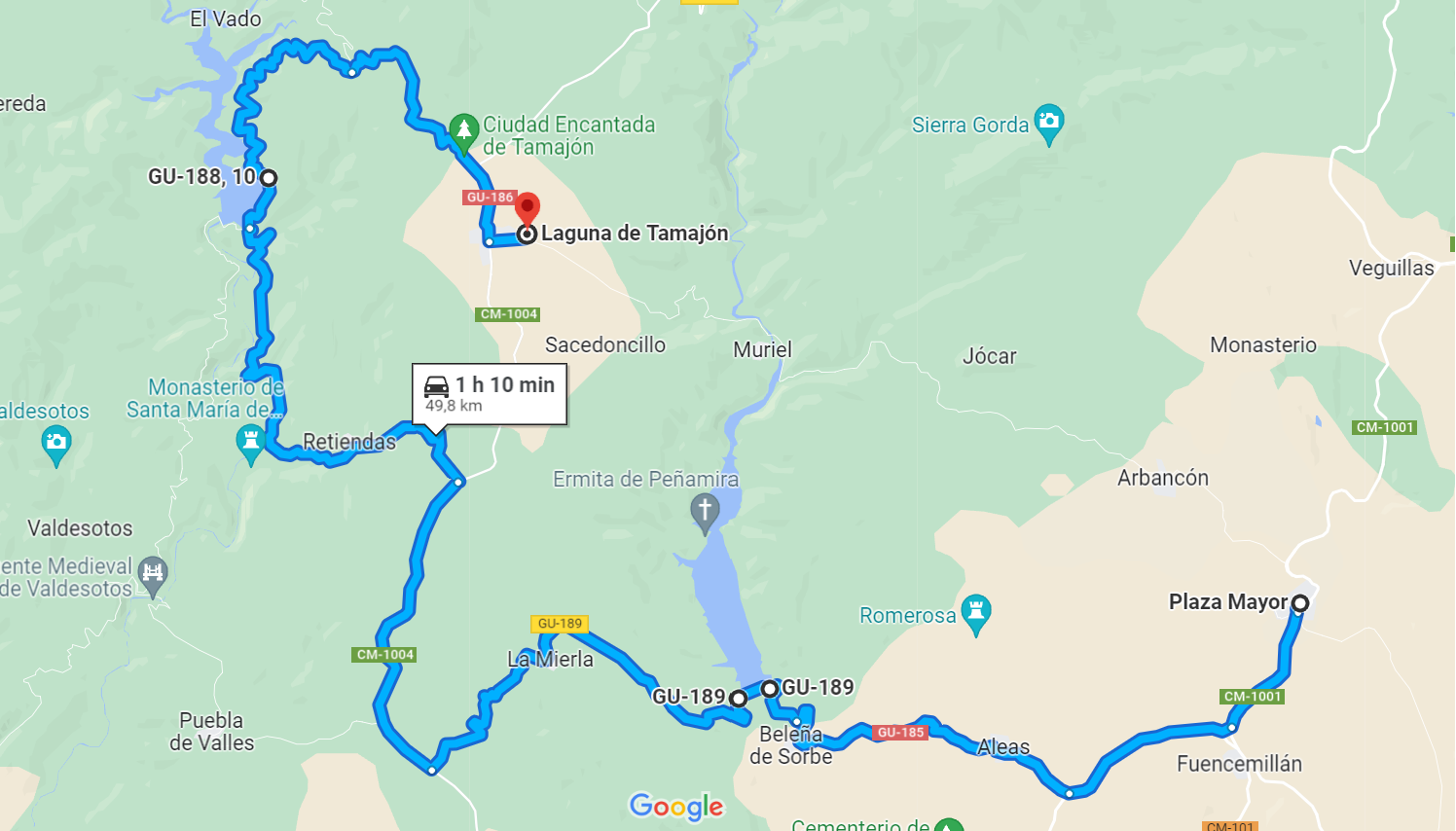The image size is (1456, 831).
Task: Select the Monasterio de Santa María marker
Action: pyautogui.click(x=250, y=442)
